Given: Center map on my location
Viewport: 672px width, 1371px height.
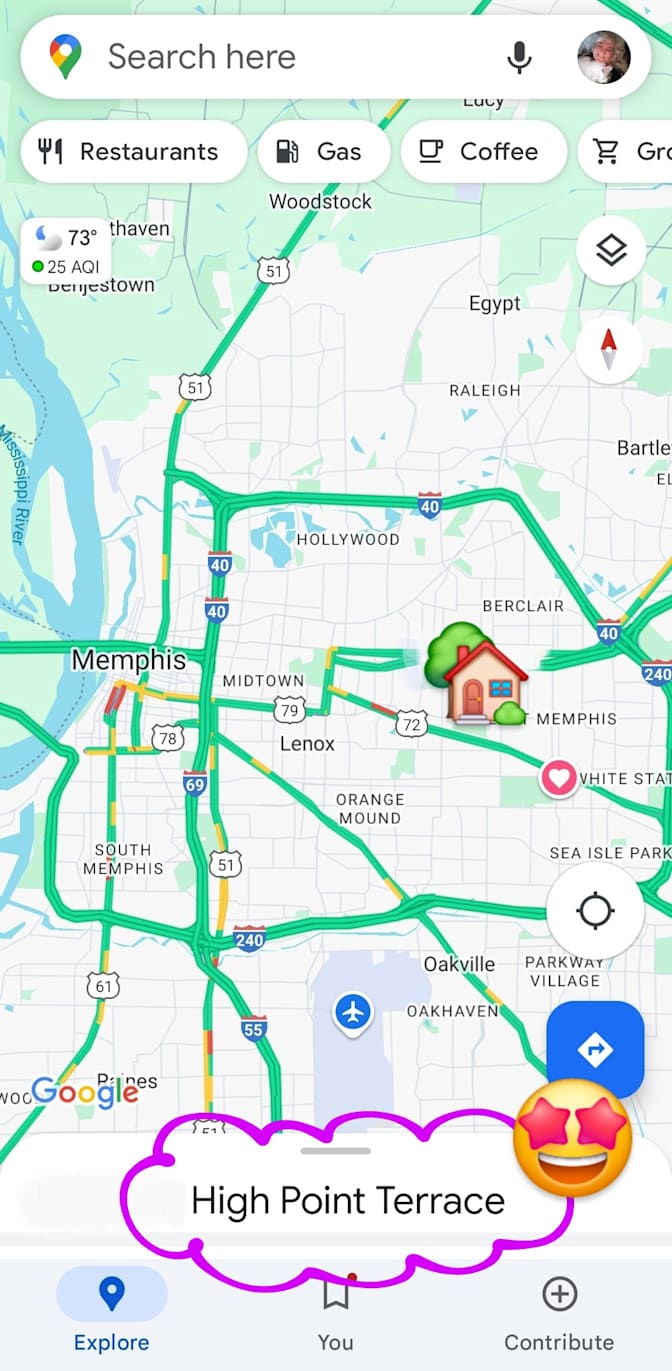Looking at the screenshot, I should (x=595, y=911).
